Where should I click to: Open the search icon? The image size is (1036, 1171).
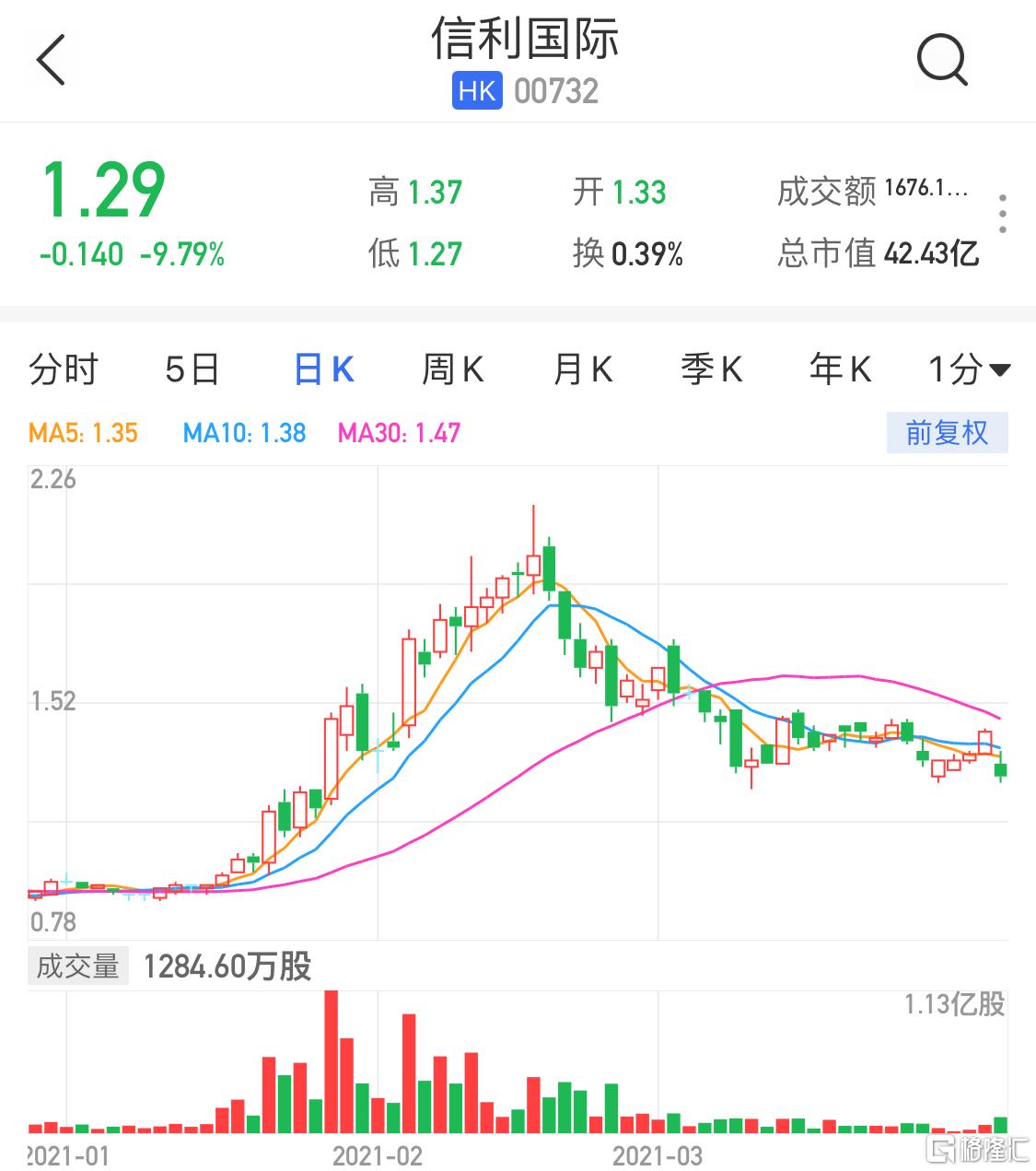[x=941, y=60]
